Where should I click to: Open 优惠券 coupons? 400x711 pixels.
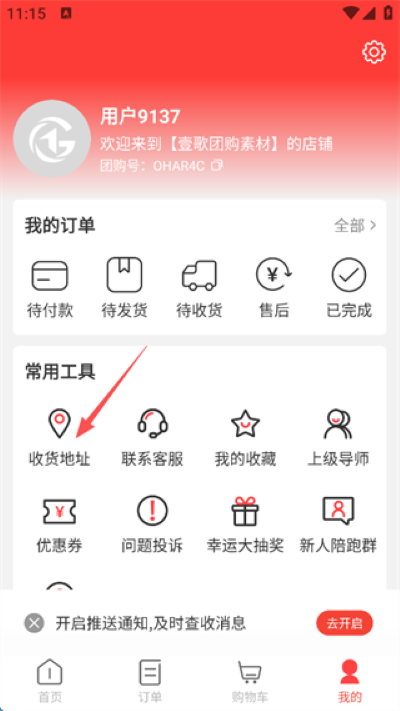[59, 524]
